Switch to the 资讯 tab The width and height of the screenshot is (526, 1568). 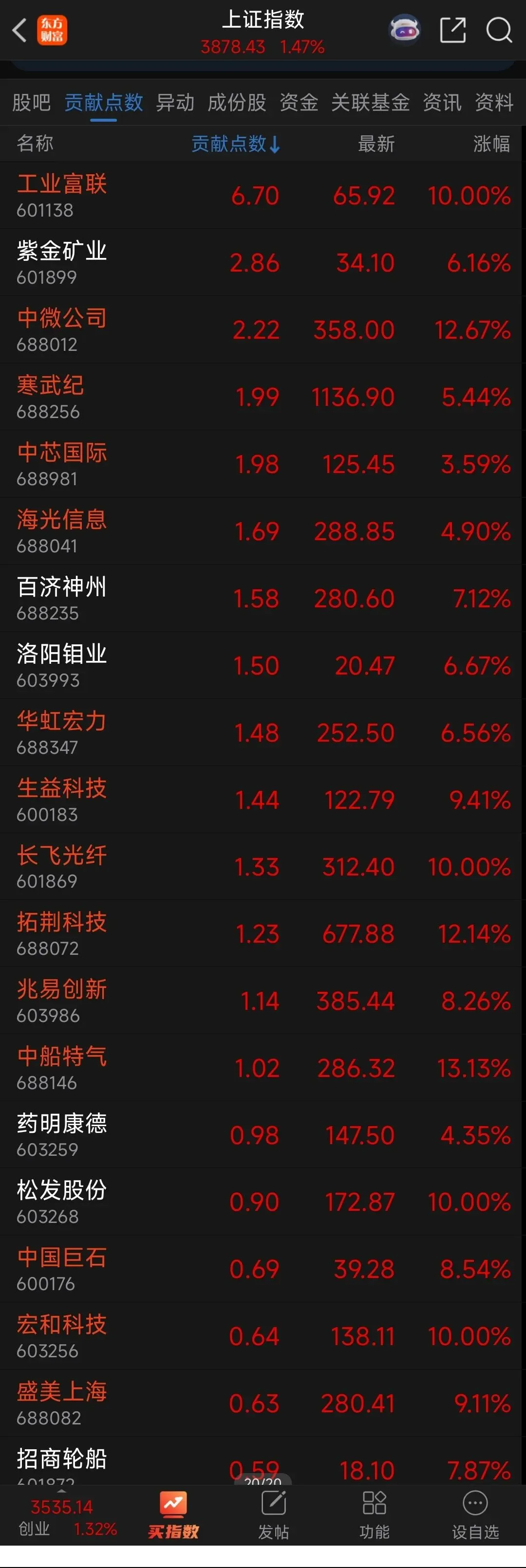pos(442,102)
